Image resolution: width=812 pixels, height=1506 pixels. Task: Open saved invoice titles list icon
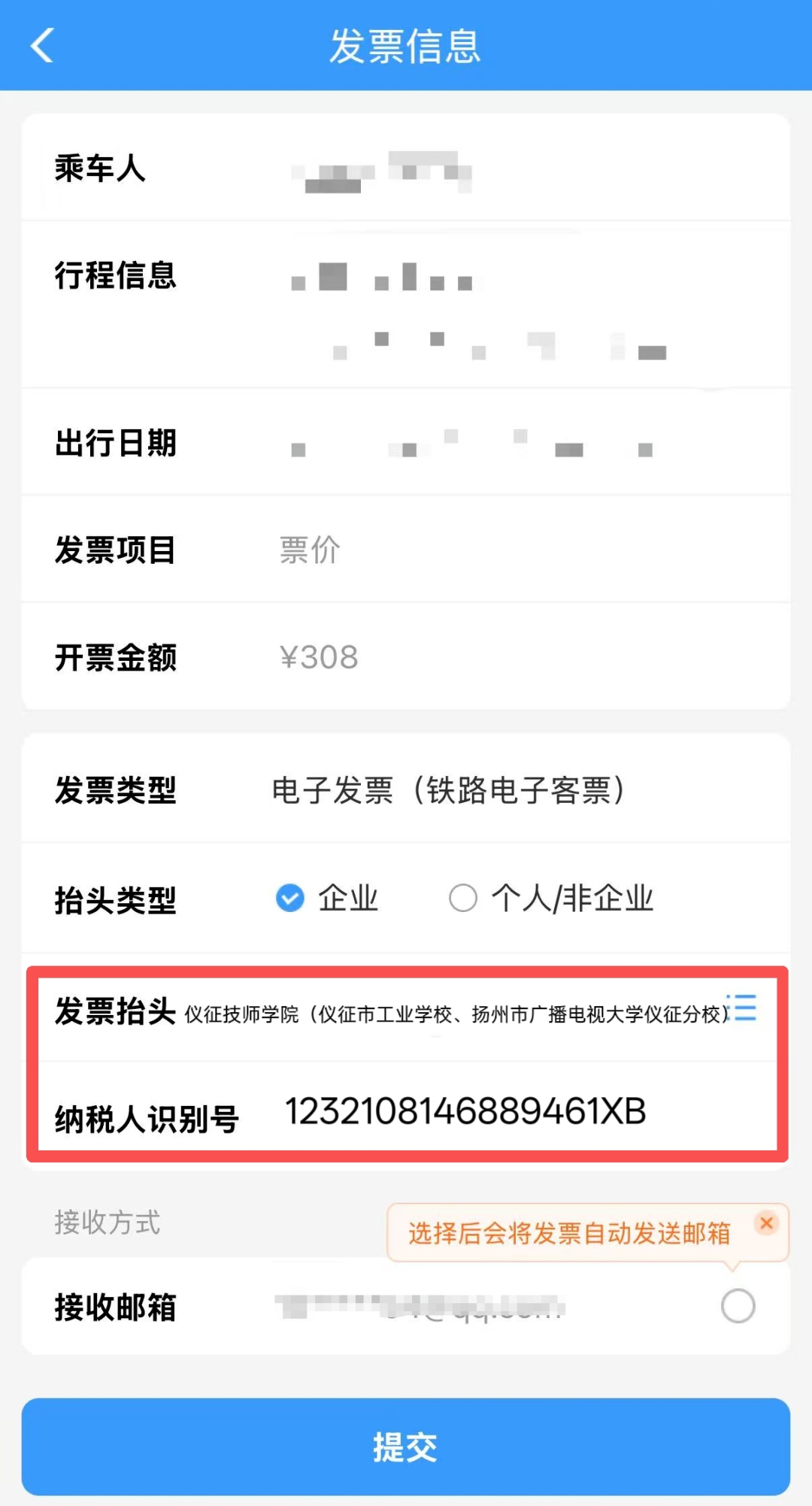[745, 1008]
